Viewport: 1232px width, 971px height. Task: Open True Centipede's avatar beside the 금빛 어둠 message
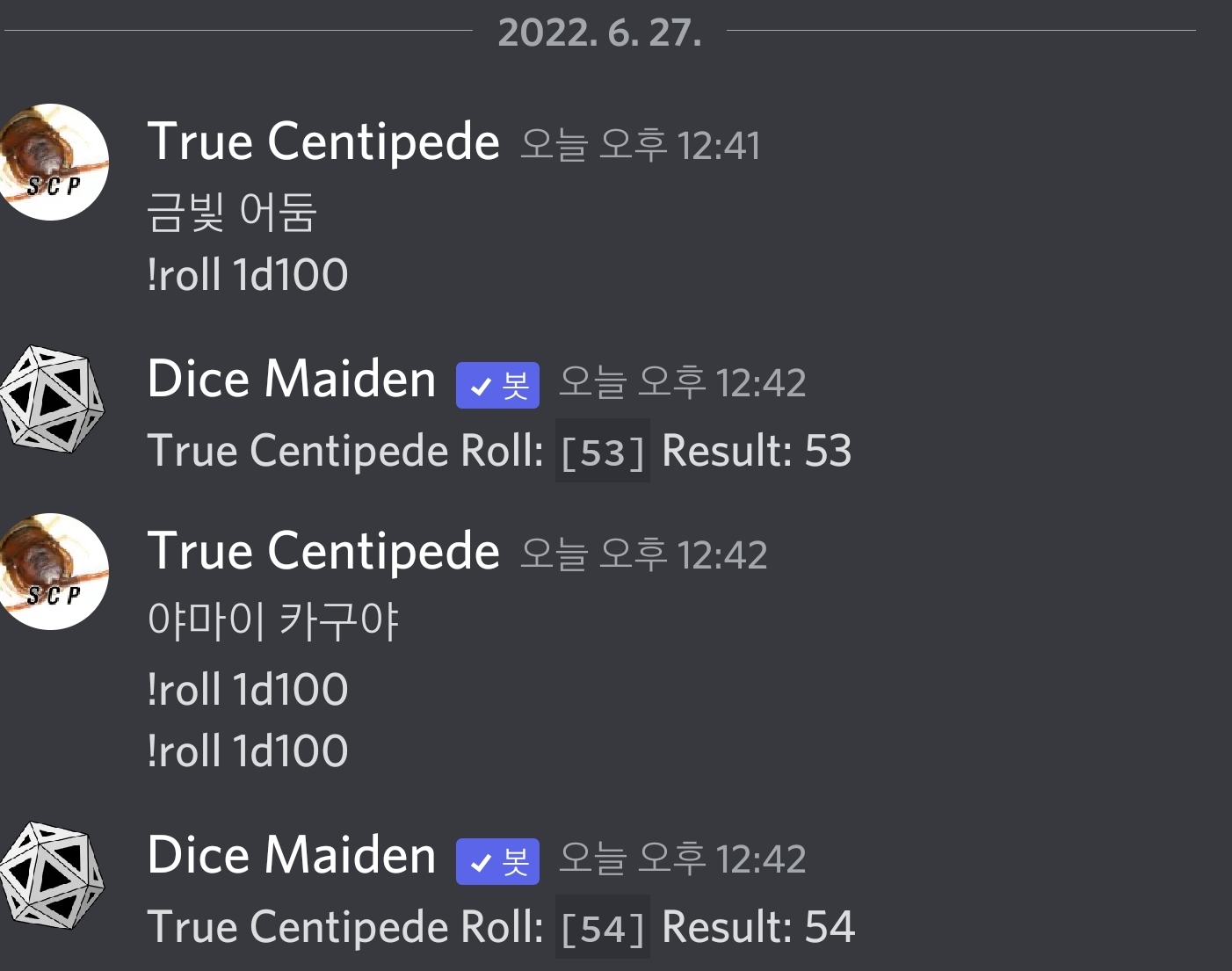(x=53, y=163)
